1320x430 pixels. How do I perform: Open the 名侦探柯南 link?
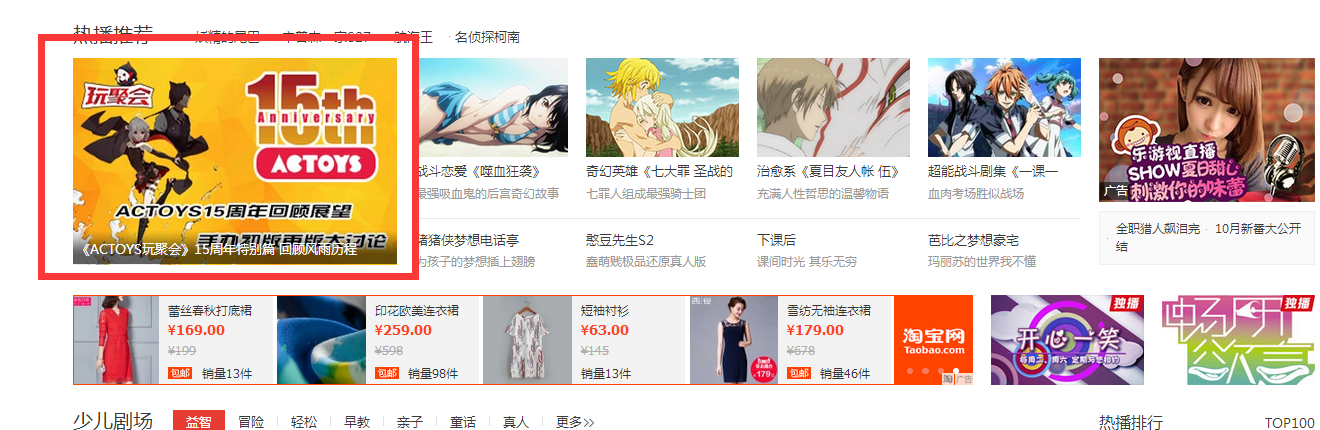[487, 37]
